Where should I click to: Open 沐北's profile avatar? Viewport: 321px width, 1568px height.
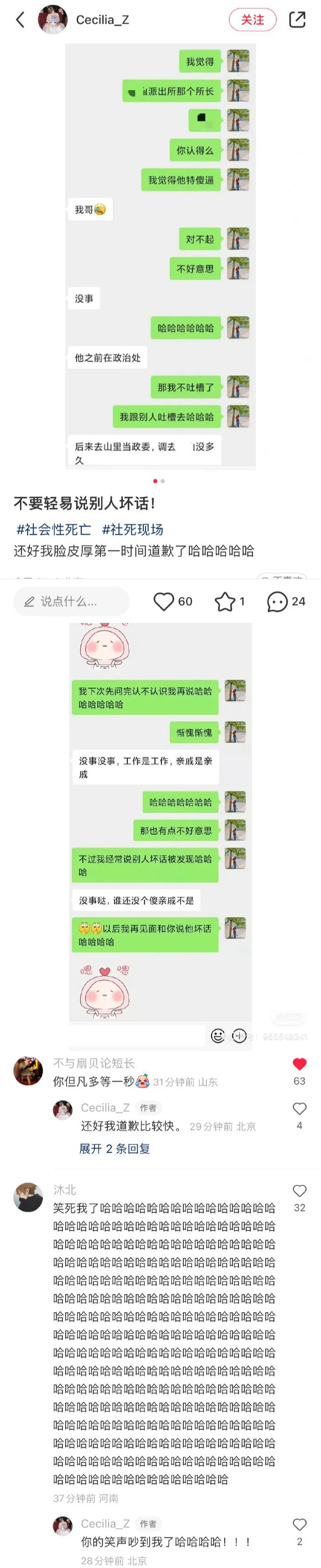click(28, 1197)
